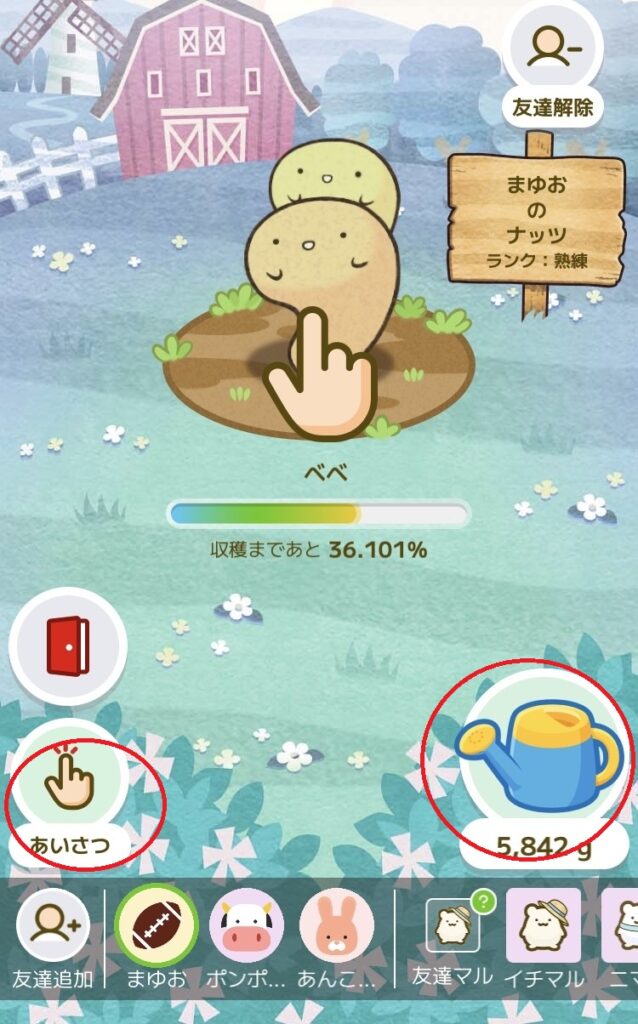Screen dimensions: 638x1024
Task: Select friend まゆお with the football icon
Action: point(155,925)
